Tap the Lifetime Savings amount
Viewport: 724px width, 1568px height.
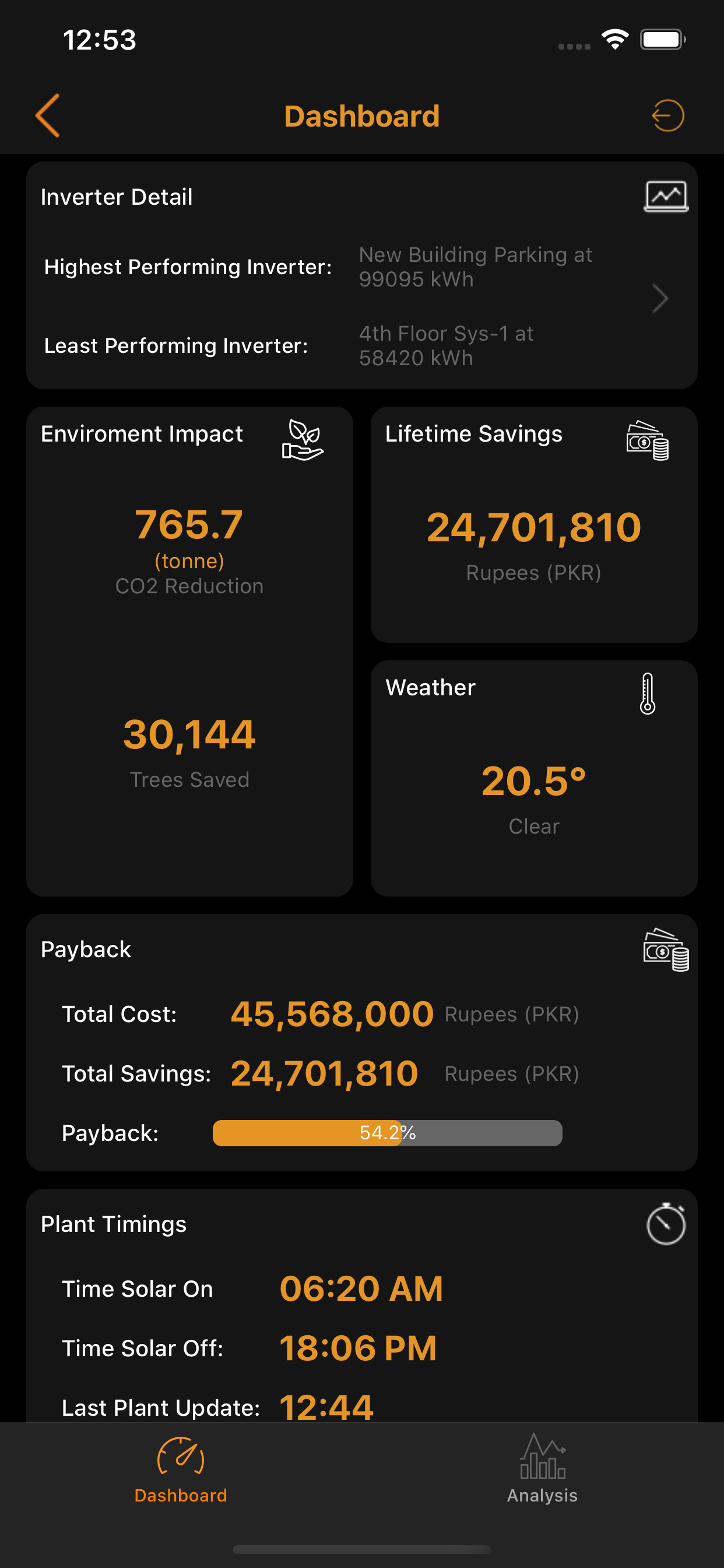533,527
